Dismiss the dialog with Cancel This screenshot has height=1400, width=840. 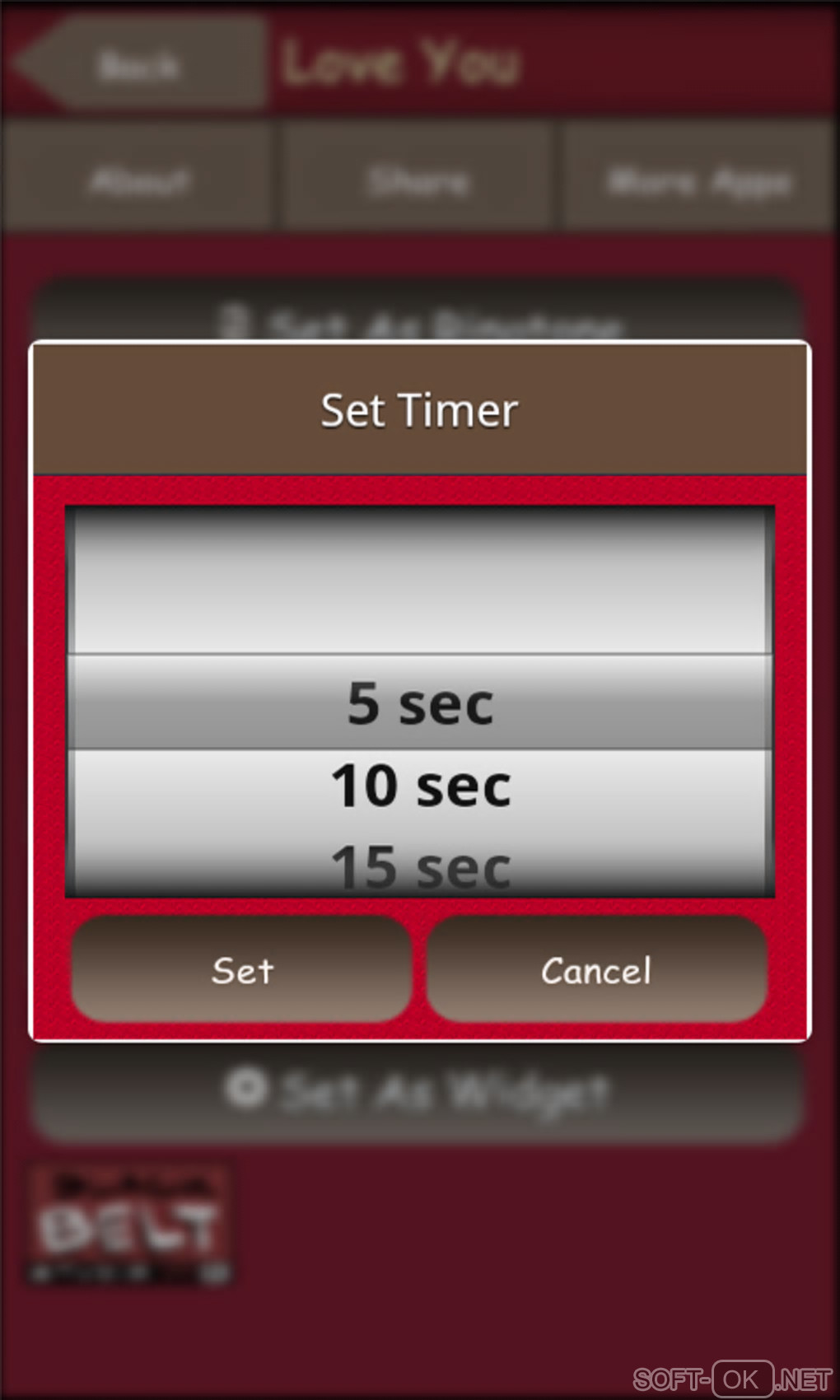click(x=596, y=969)
